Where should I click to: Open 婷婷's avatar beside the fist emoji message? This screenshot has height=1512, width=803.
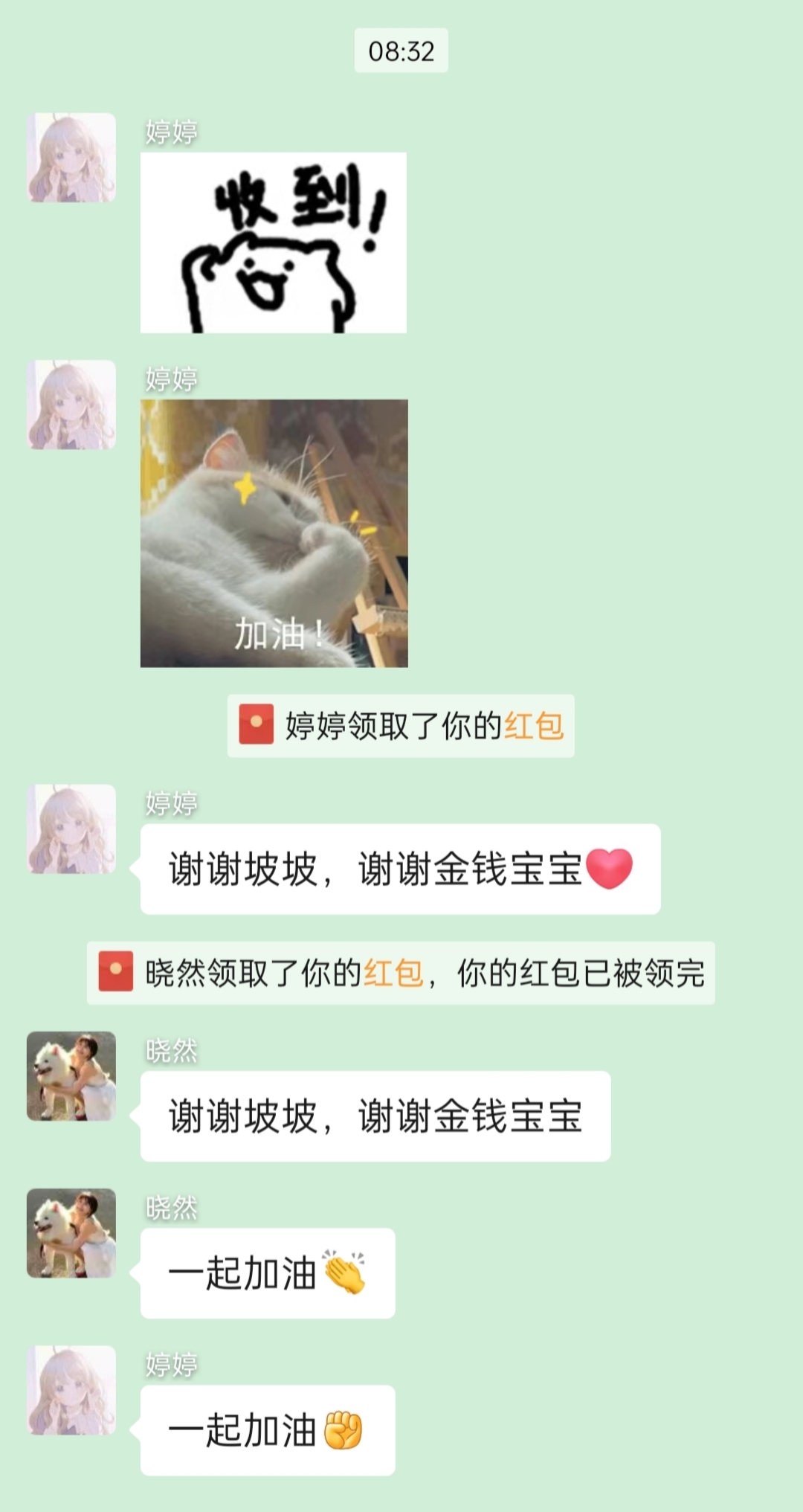coord(71,1390)
